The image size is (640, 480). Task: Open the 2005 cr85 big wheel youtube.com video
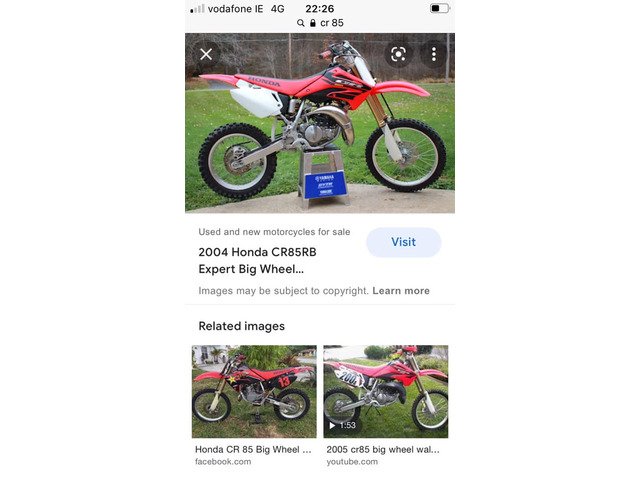(x=385, y=392)
